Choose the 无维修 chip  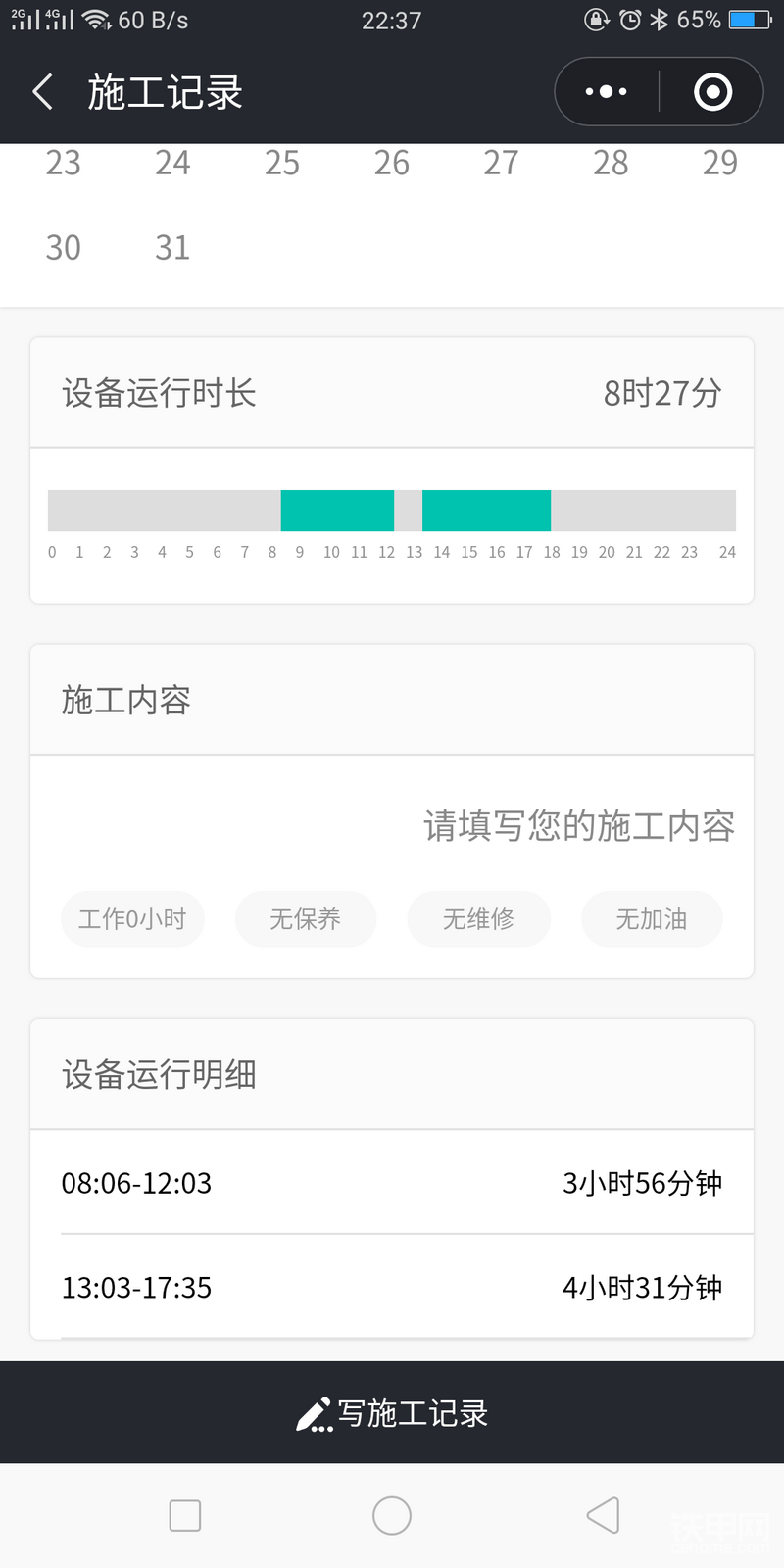pyautogui.click(x=478, y=919)
